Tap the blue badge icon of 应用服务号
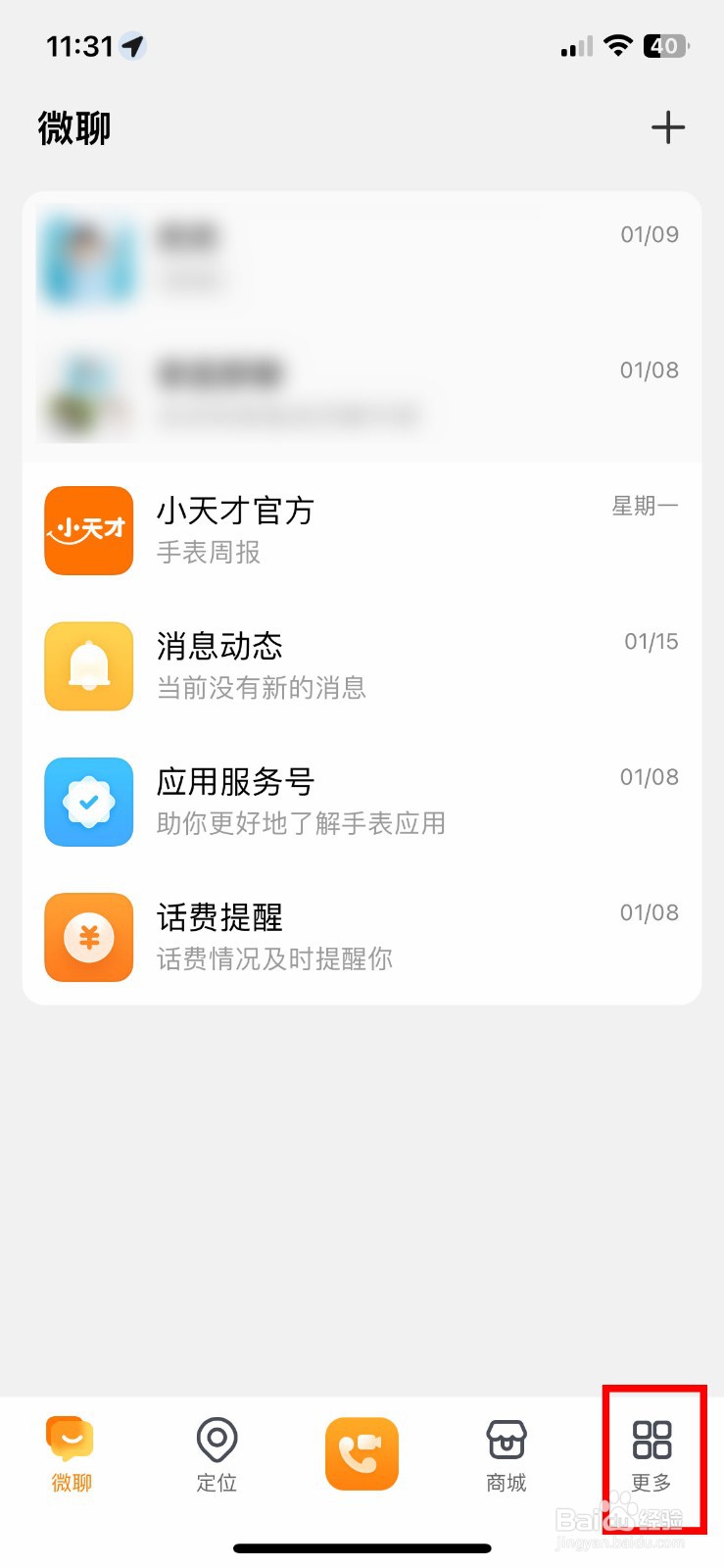This screenshot has width=724, height=1568. (88, 803)
